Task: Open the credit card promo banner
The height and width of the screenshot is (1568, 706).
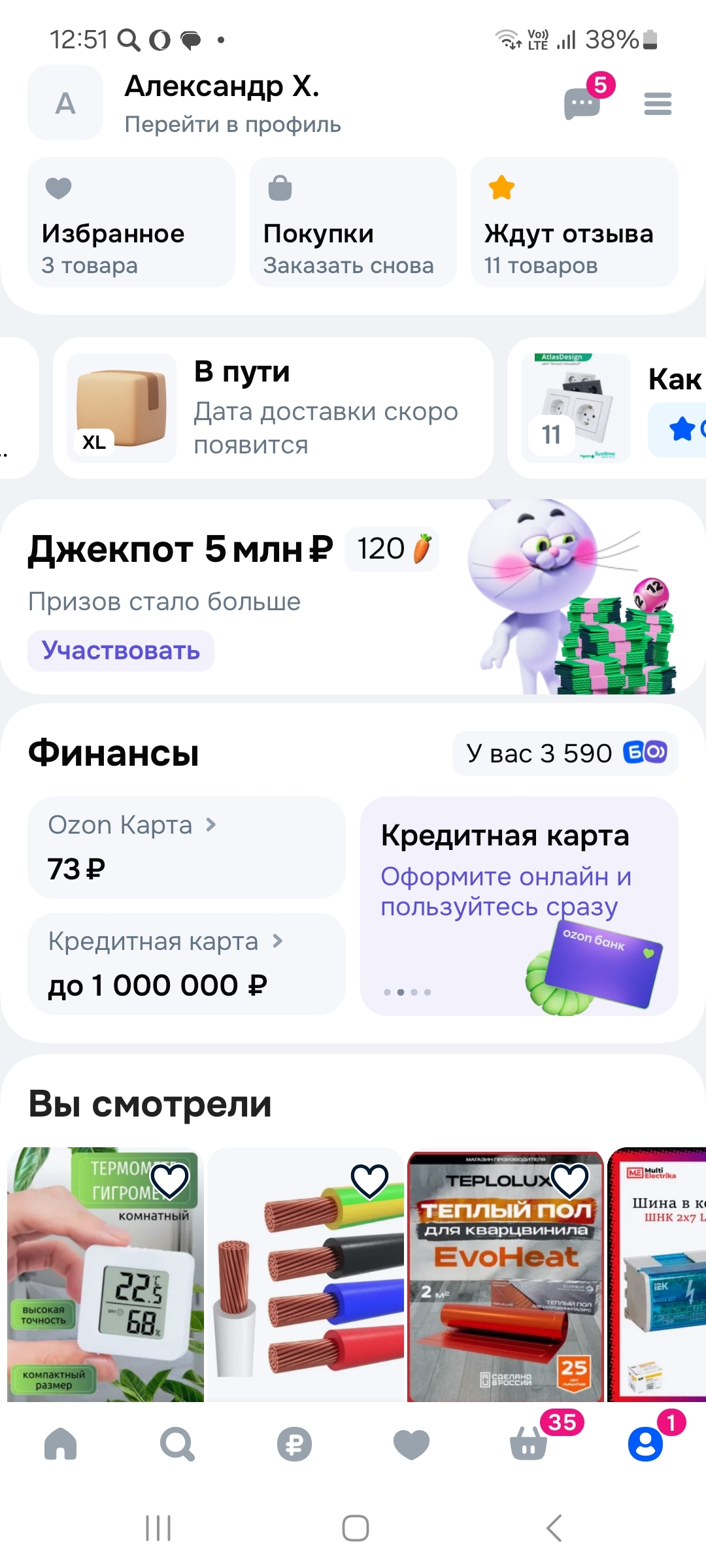Action: point(518,905)
